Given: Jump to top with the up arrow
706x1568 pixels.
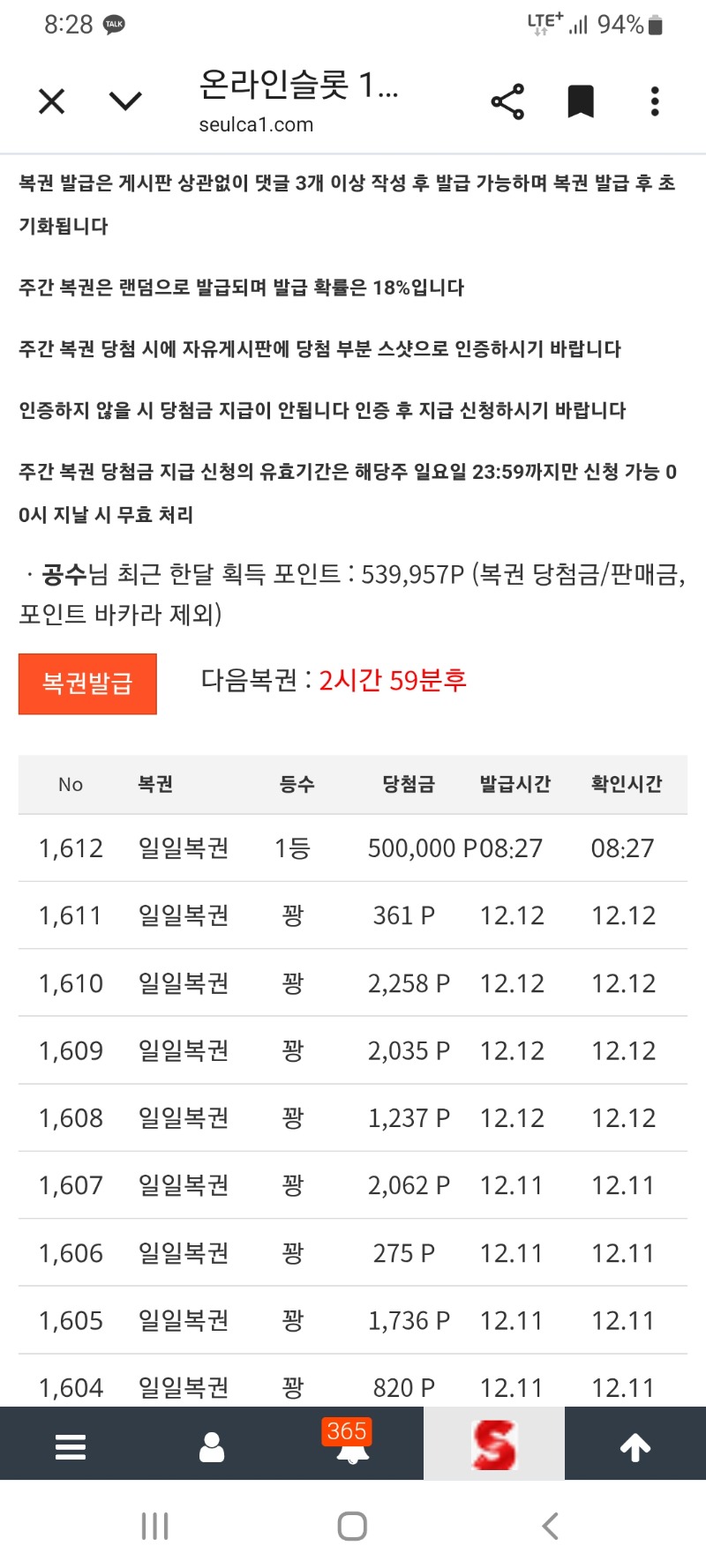Looking at the screenshot, I should coord(635,1446).
